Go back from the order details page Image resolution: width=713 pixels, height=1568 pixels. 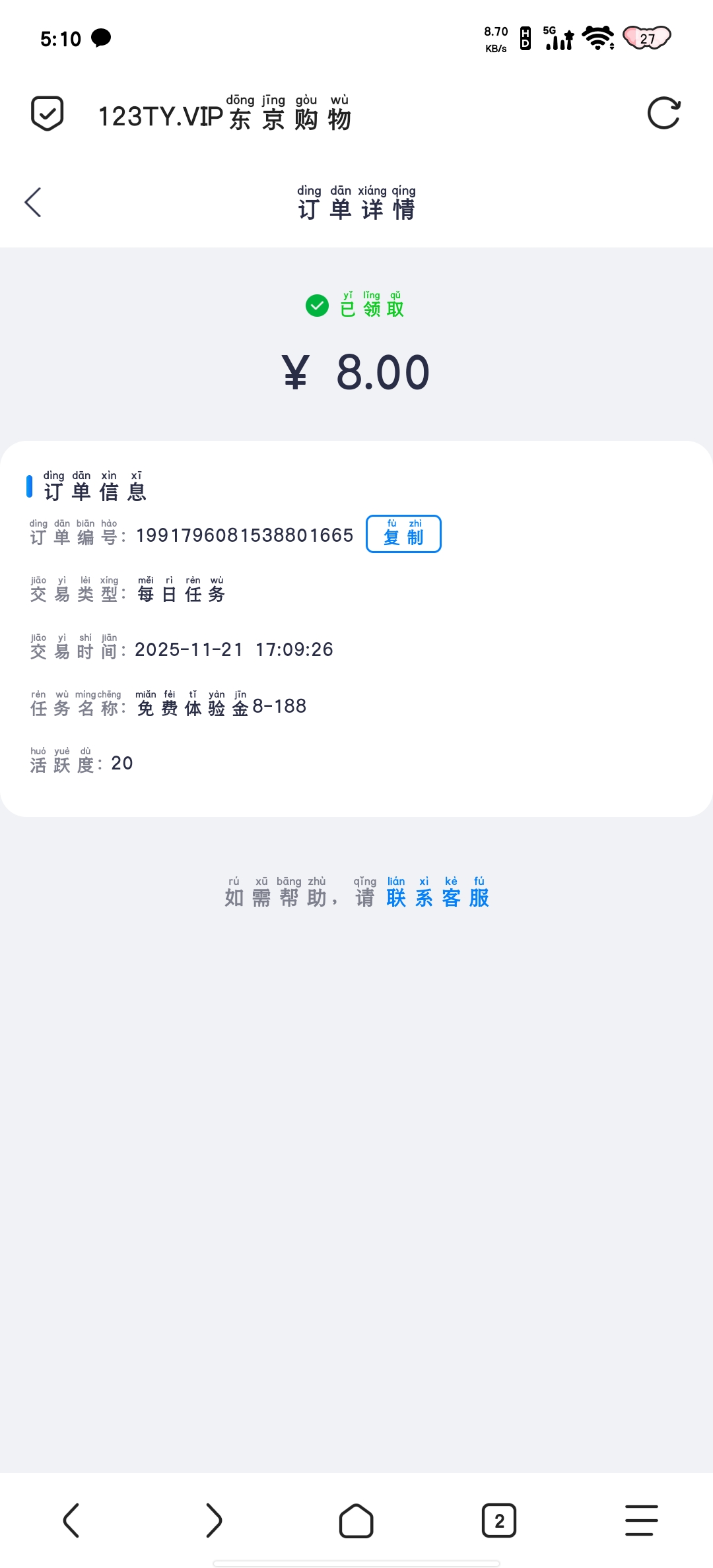(x=33, y=202)
